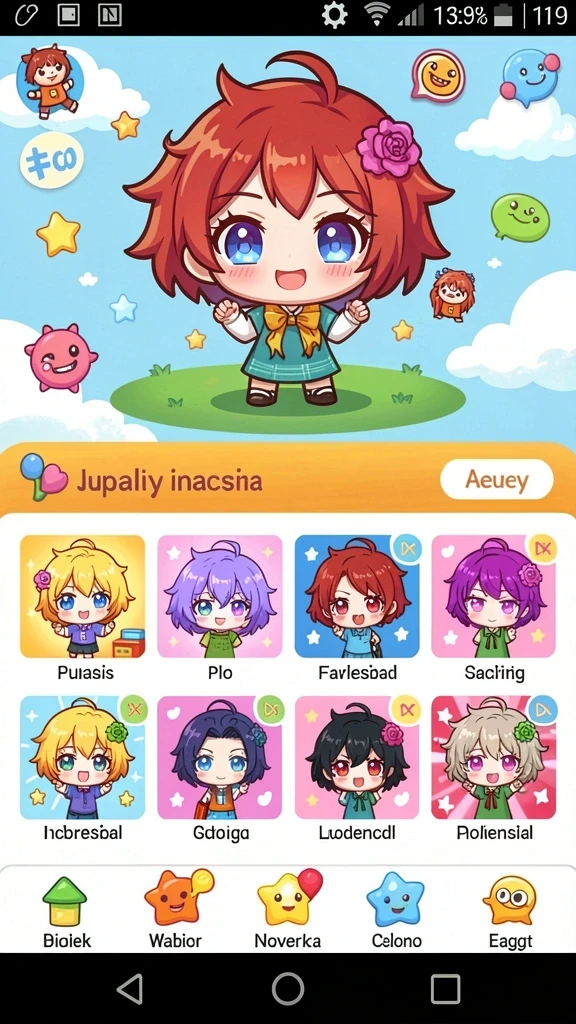Tap the Aeuey button
The height and width of the screenshot is (1024, 576).
tap(497, 480)
